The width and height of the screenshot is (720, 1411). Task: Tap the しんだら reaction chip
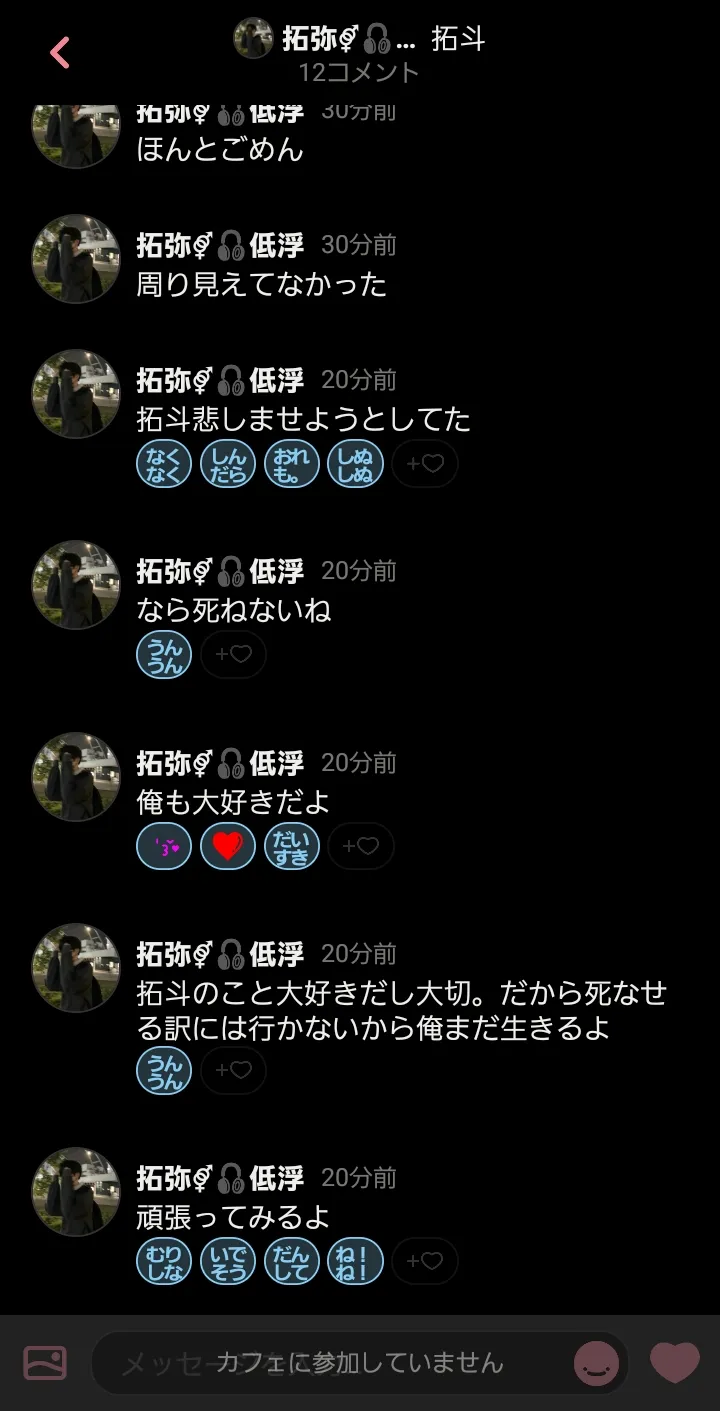[228, 464]
